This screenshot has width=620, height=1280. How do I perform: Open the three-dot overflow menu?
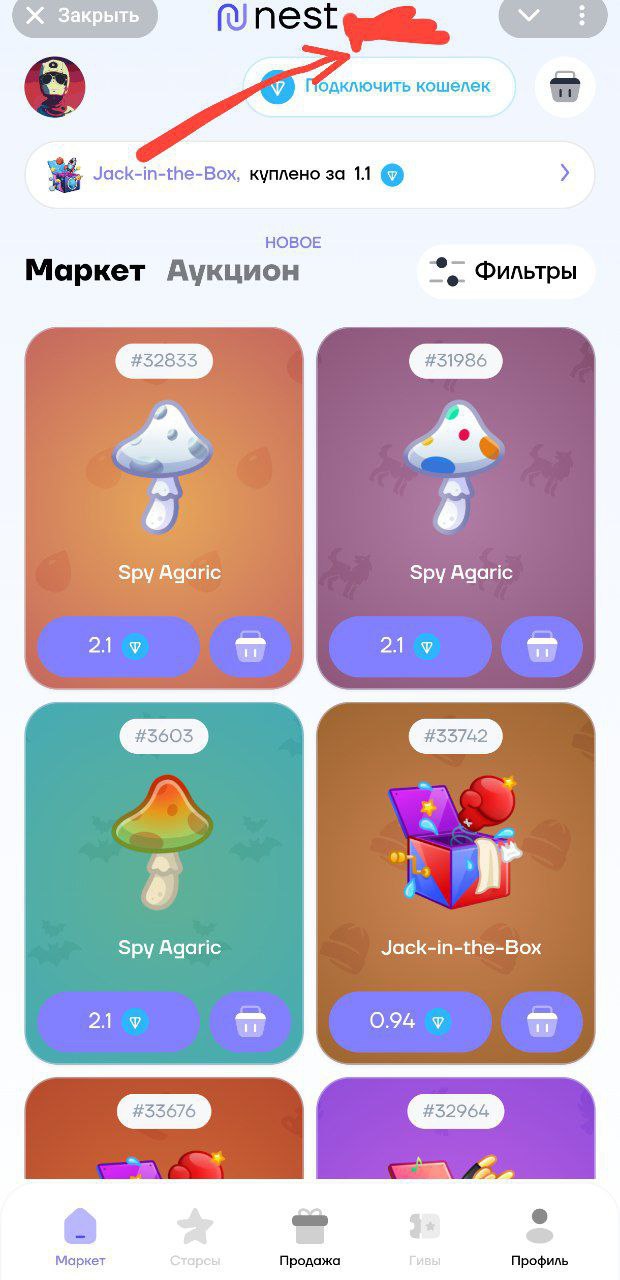[582, 16]
